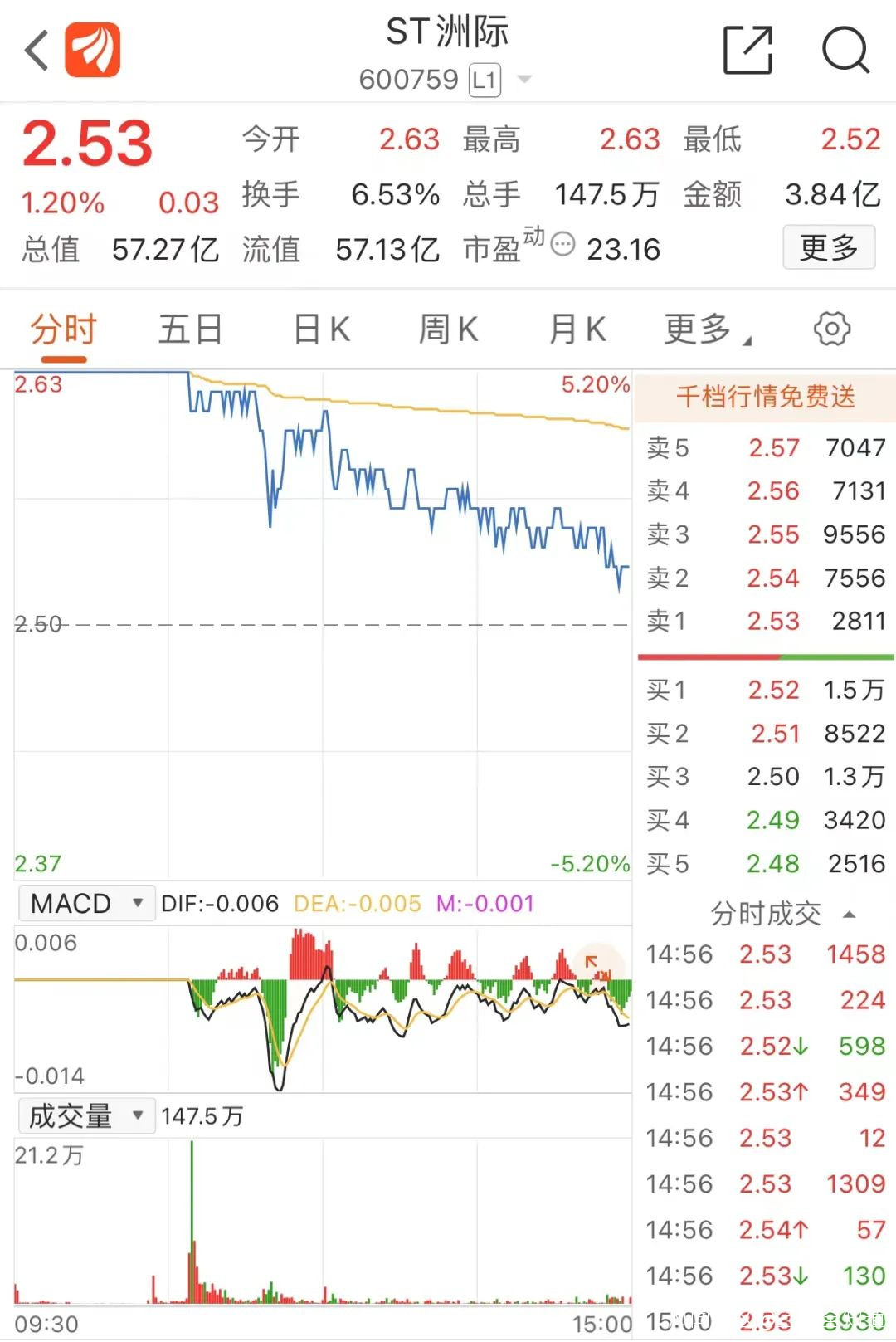Select the 月K chart tab

click(x=577, y=329)
